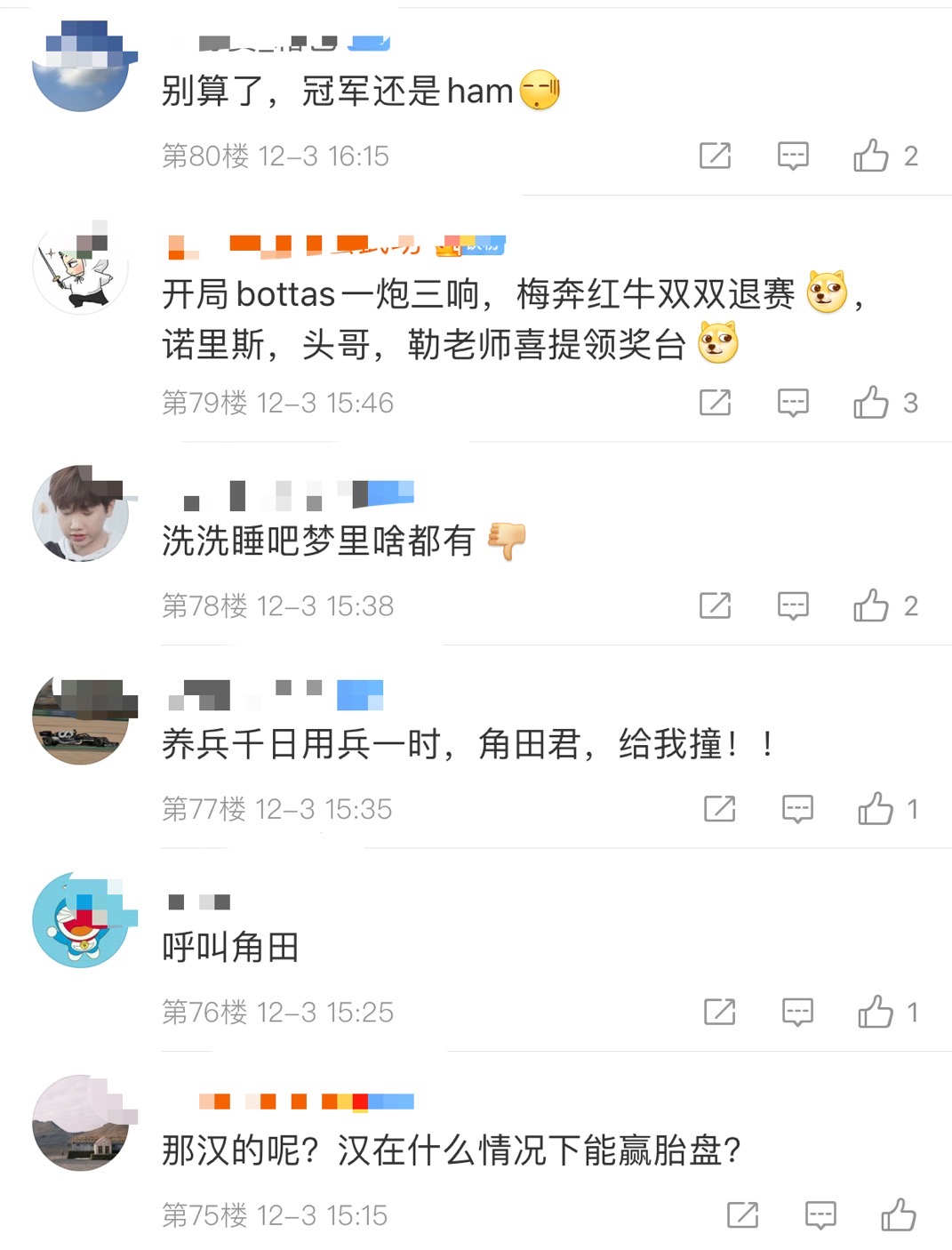
Task: Reply to the floor 75 comment
Action: [820, 1214]
